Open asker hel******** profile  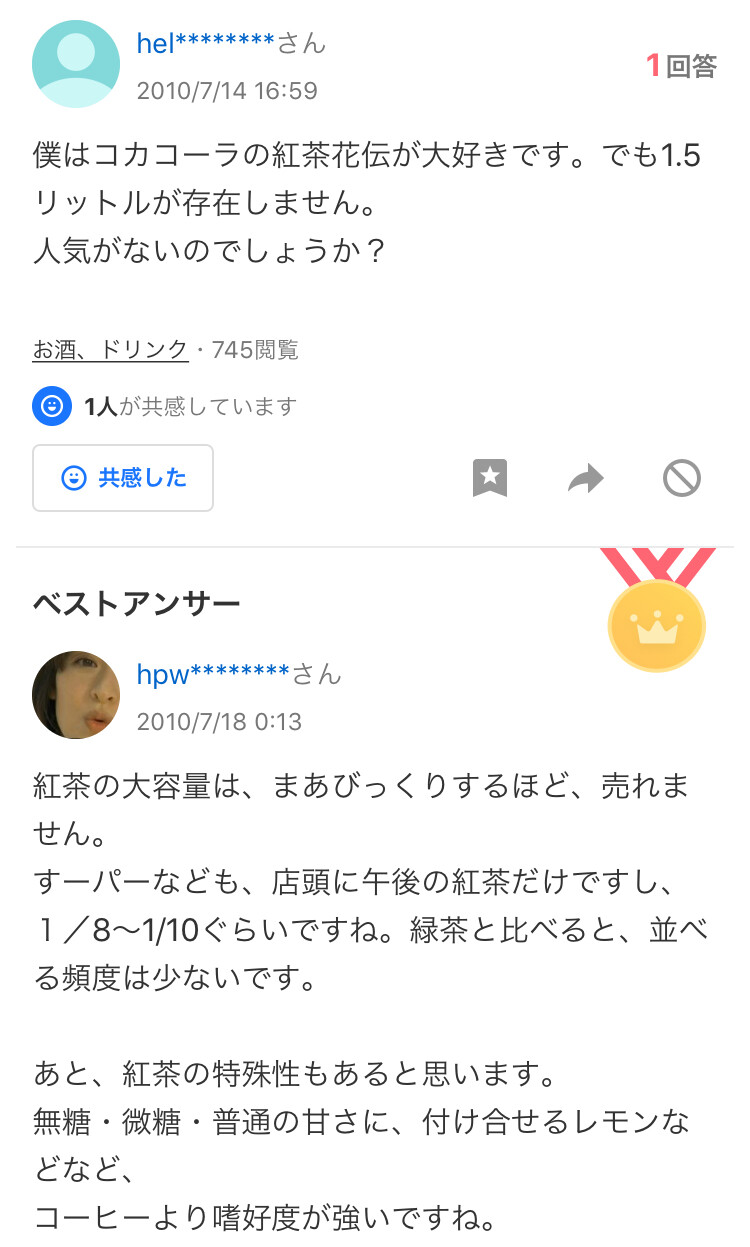coord(205,44)
